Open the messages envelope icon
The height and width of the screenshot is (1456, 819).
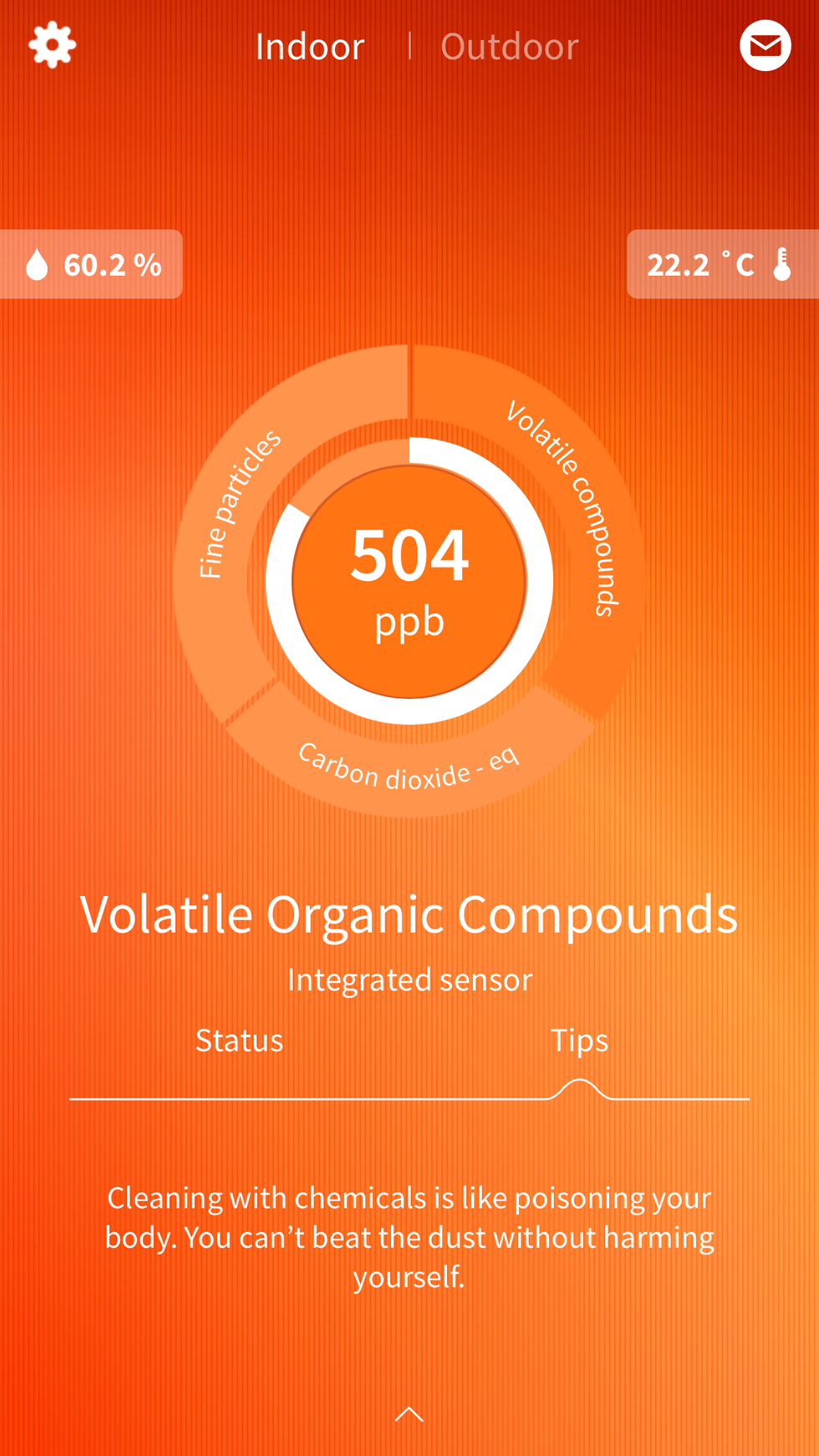point(765,45)
